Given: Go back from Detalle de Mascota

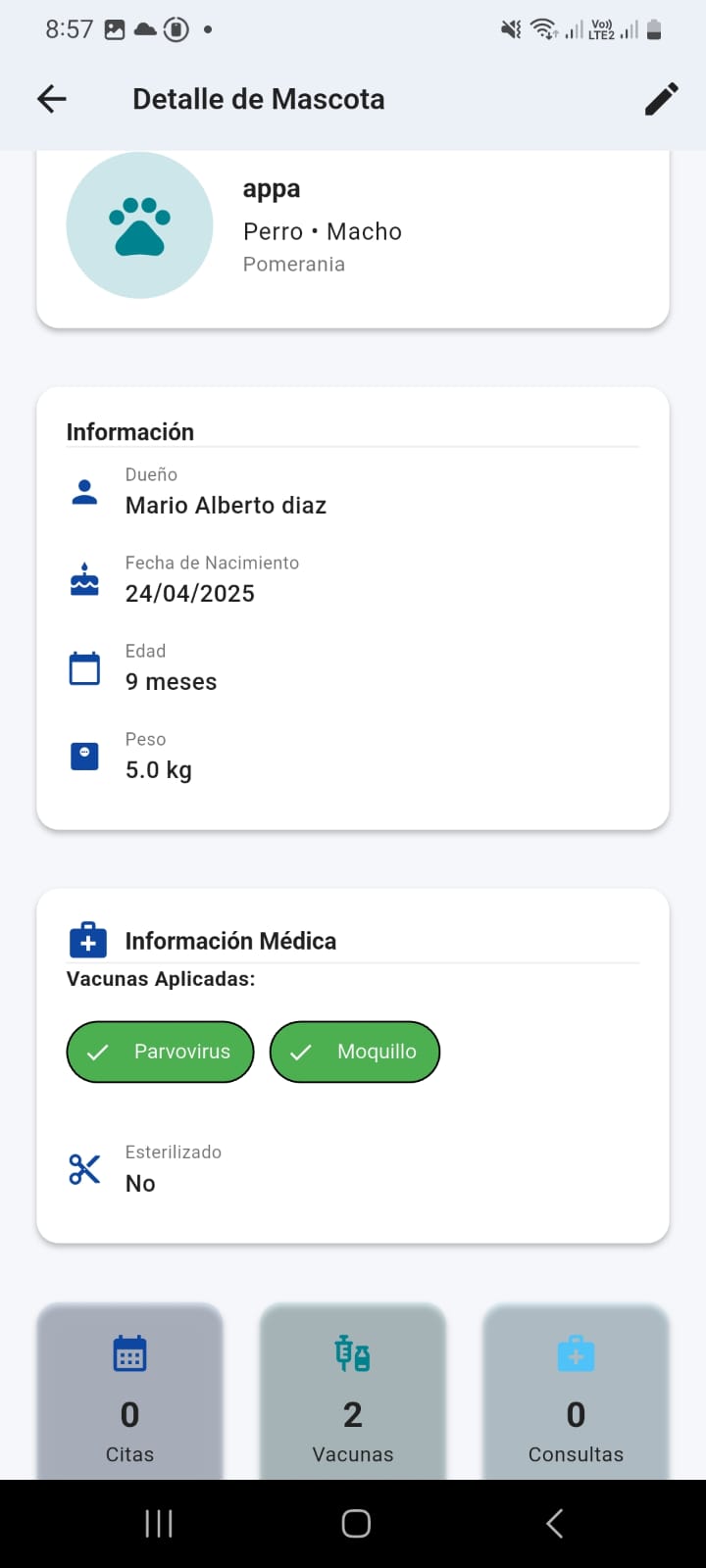Looking at the screenshot, I should (52, 99).
